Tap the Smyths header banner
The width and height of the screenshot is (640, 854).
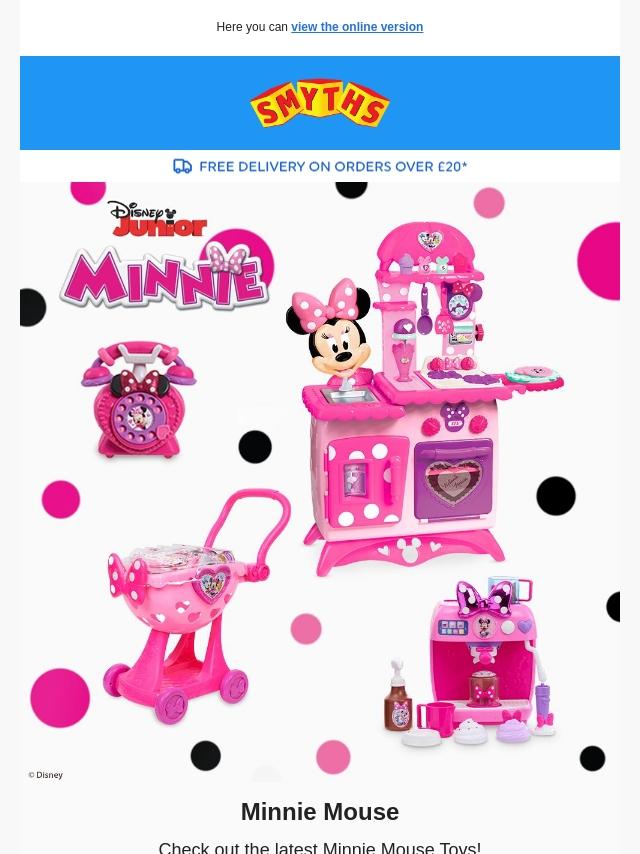[320, 103]
